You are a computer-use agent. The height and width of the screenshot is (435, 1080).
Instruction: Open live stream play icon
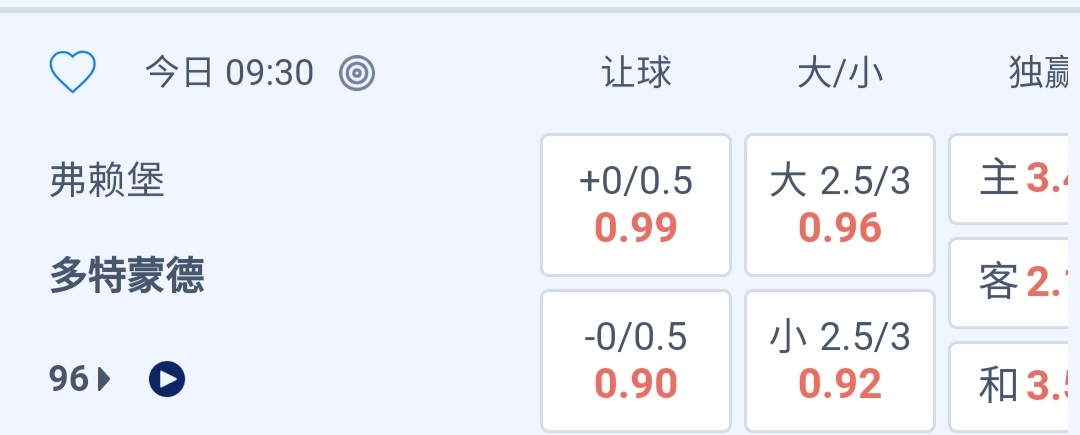pyautogui.click(x=167, y=379)
